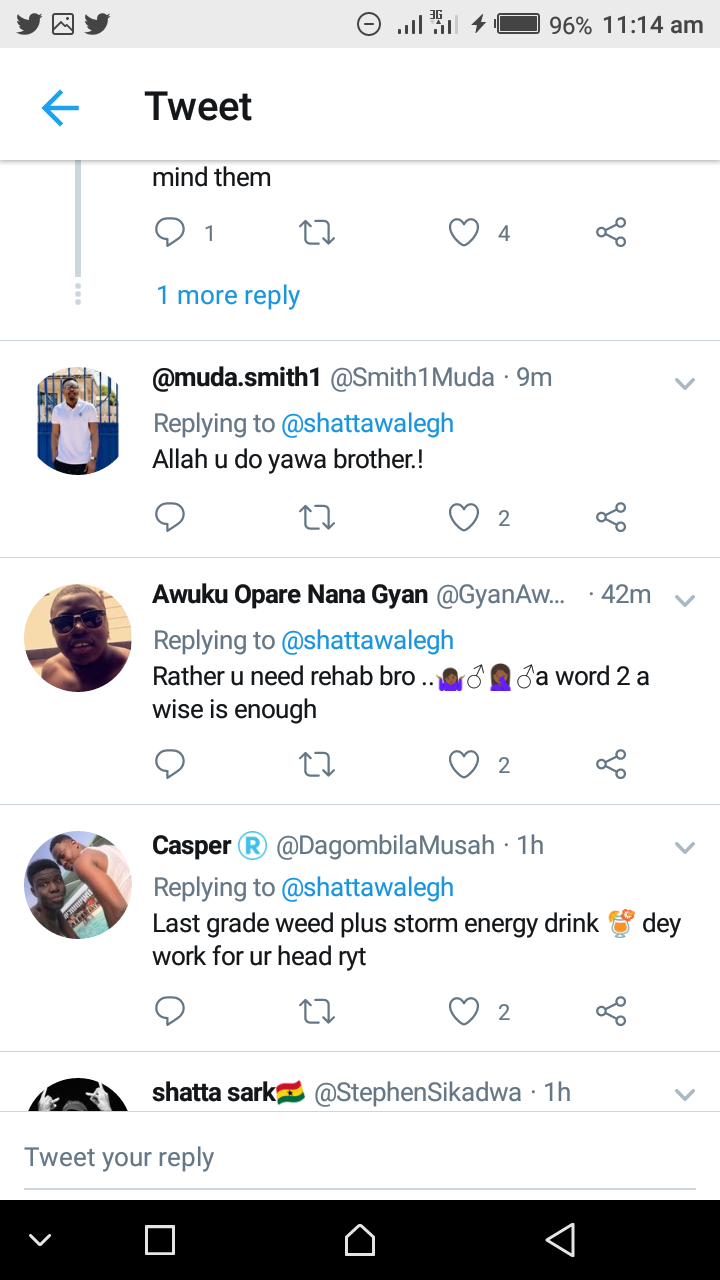Comment on Casper's tweet
Viewport: 720px width, 1280px height.
[x=170, y=1012]
